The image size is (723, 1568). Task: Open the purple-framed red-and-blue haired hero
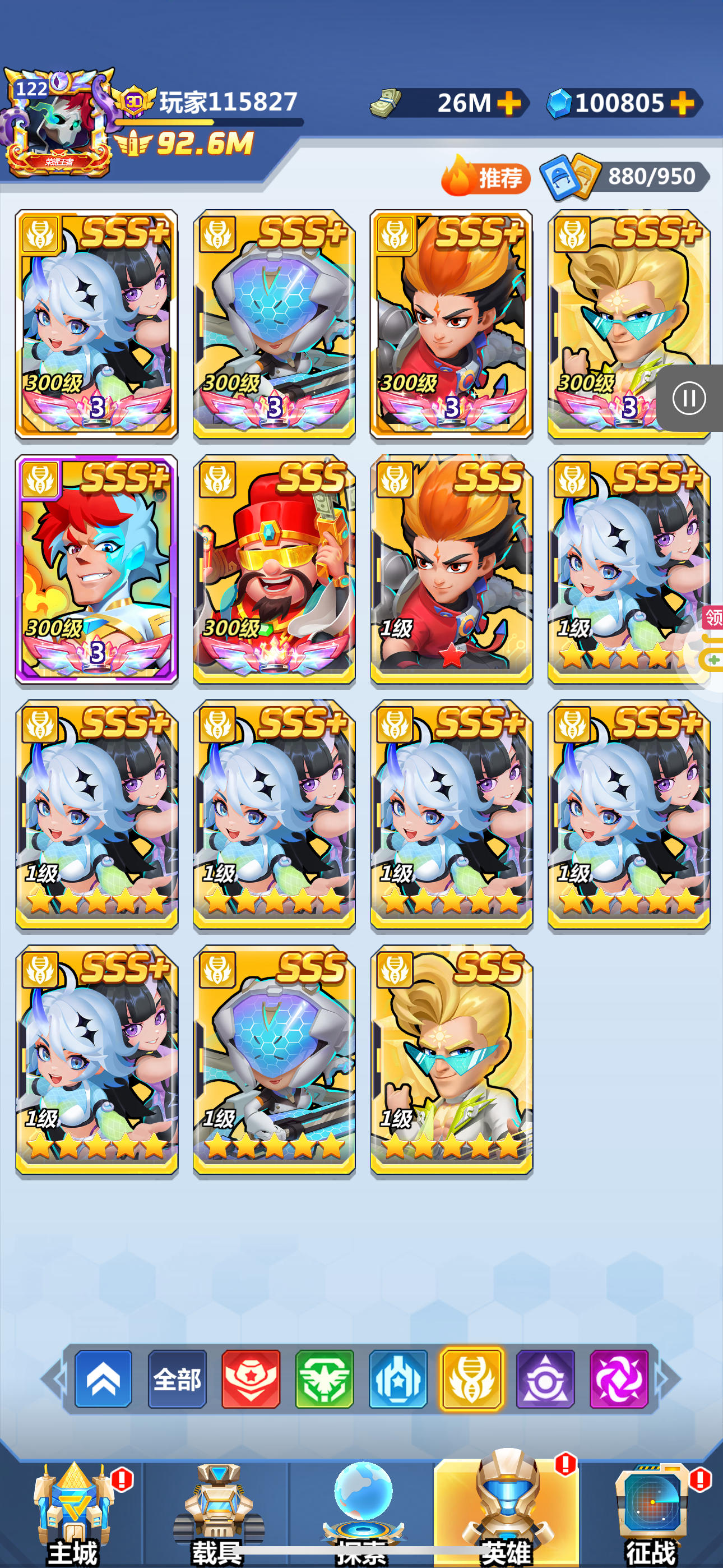click(x=97, y=570)
